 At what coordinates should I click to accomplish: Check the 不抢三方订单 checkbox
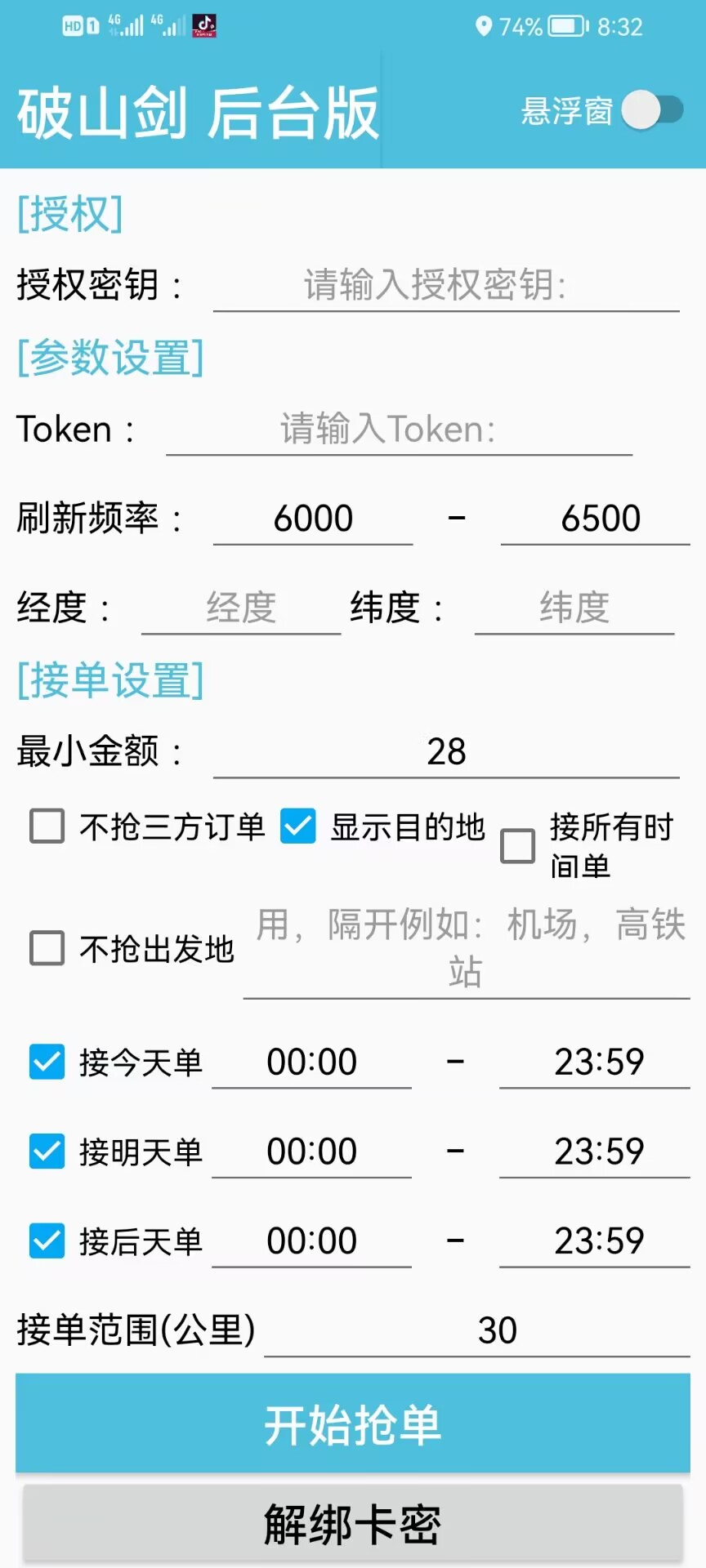coord(47,826)
